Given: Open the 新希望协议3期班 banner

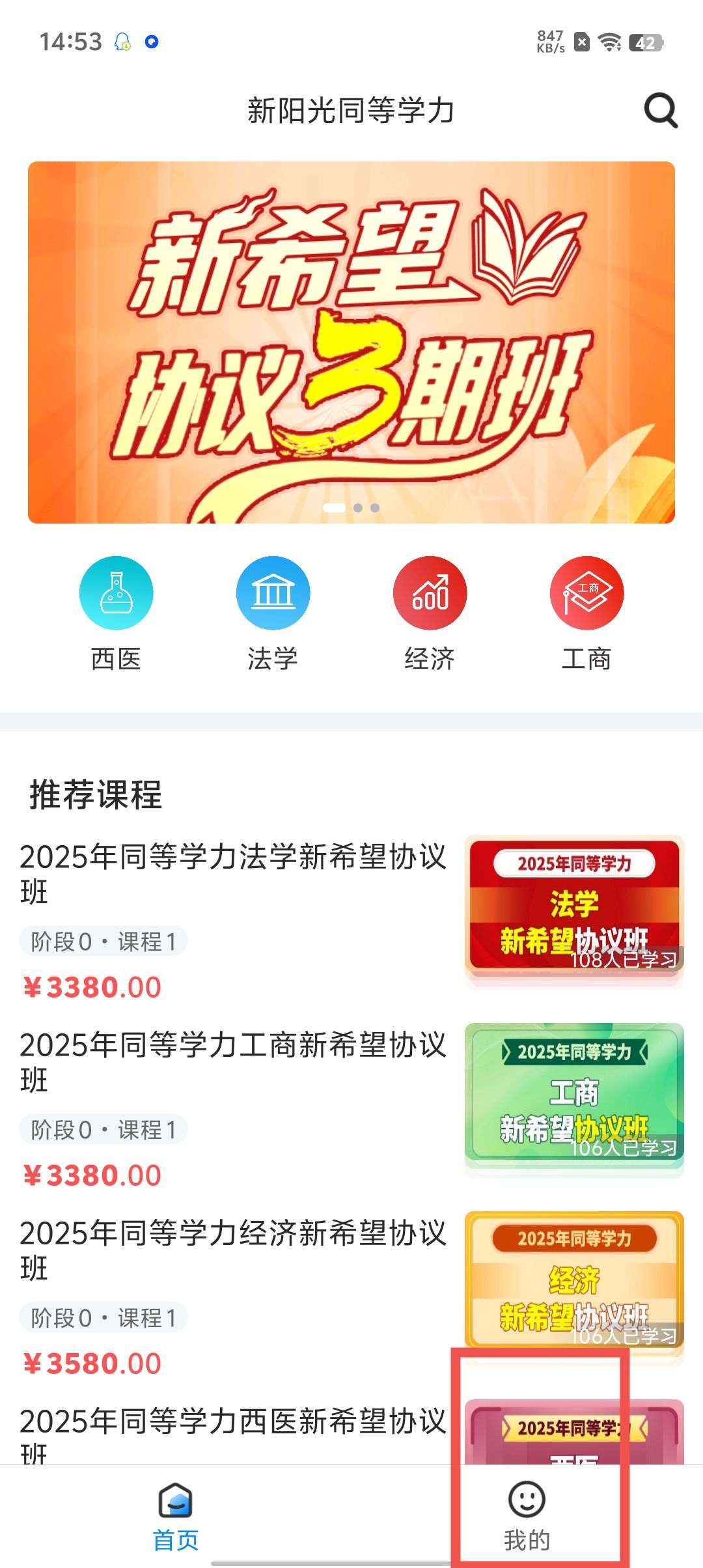Looking at the screenshot, I should pyautogui.click(x=351, y=342).
